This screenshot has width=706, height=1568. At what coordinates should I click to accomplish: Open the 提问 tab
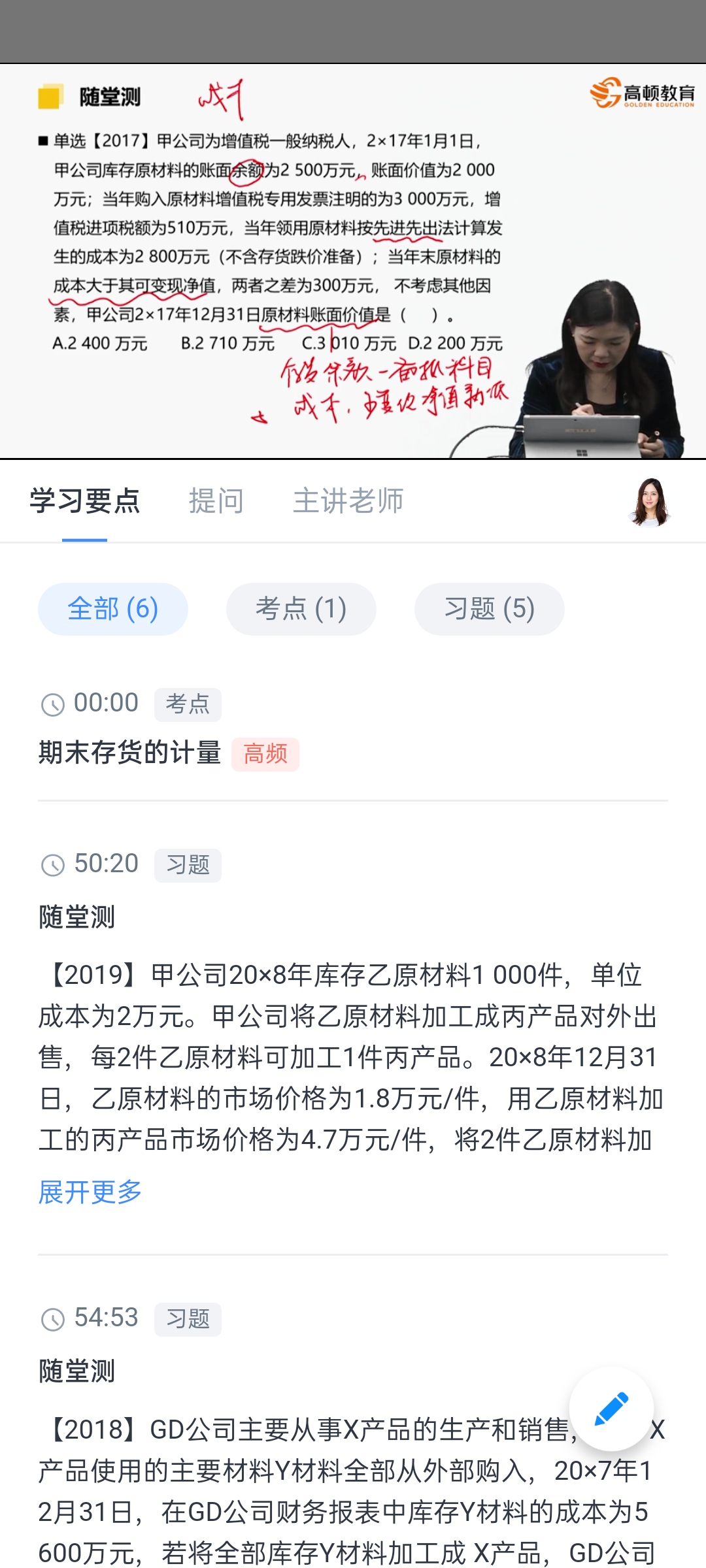[x=216, y=501]
